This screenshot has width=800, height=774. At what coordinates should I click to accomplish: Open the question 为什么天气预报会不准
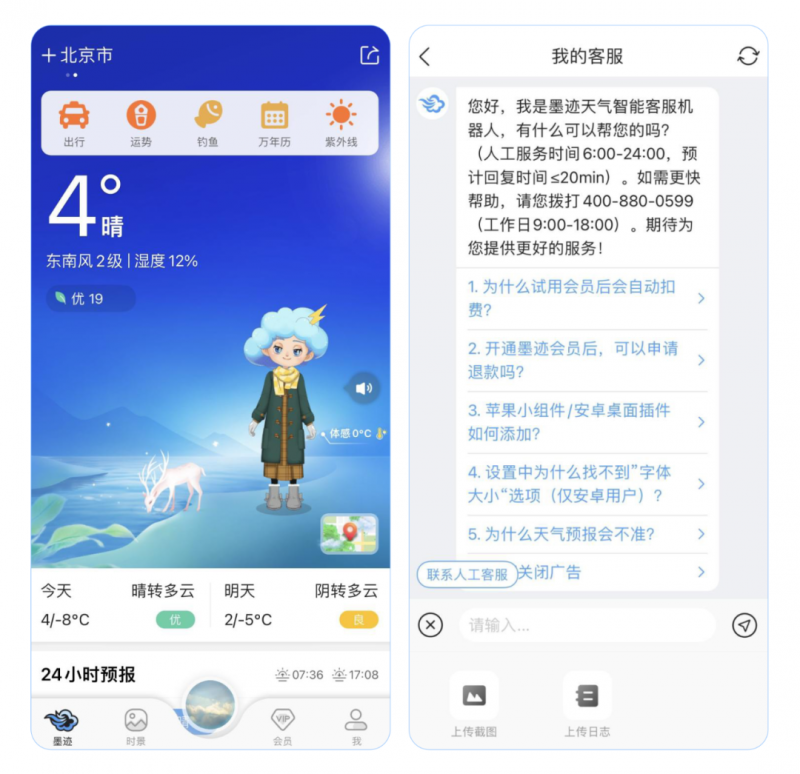[587, 534]
